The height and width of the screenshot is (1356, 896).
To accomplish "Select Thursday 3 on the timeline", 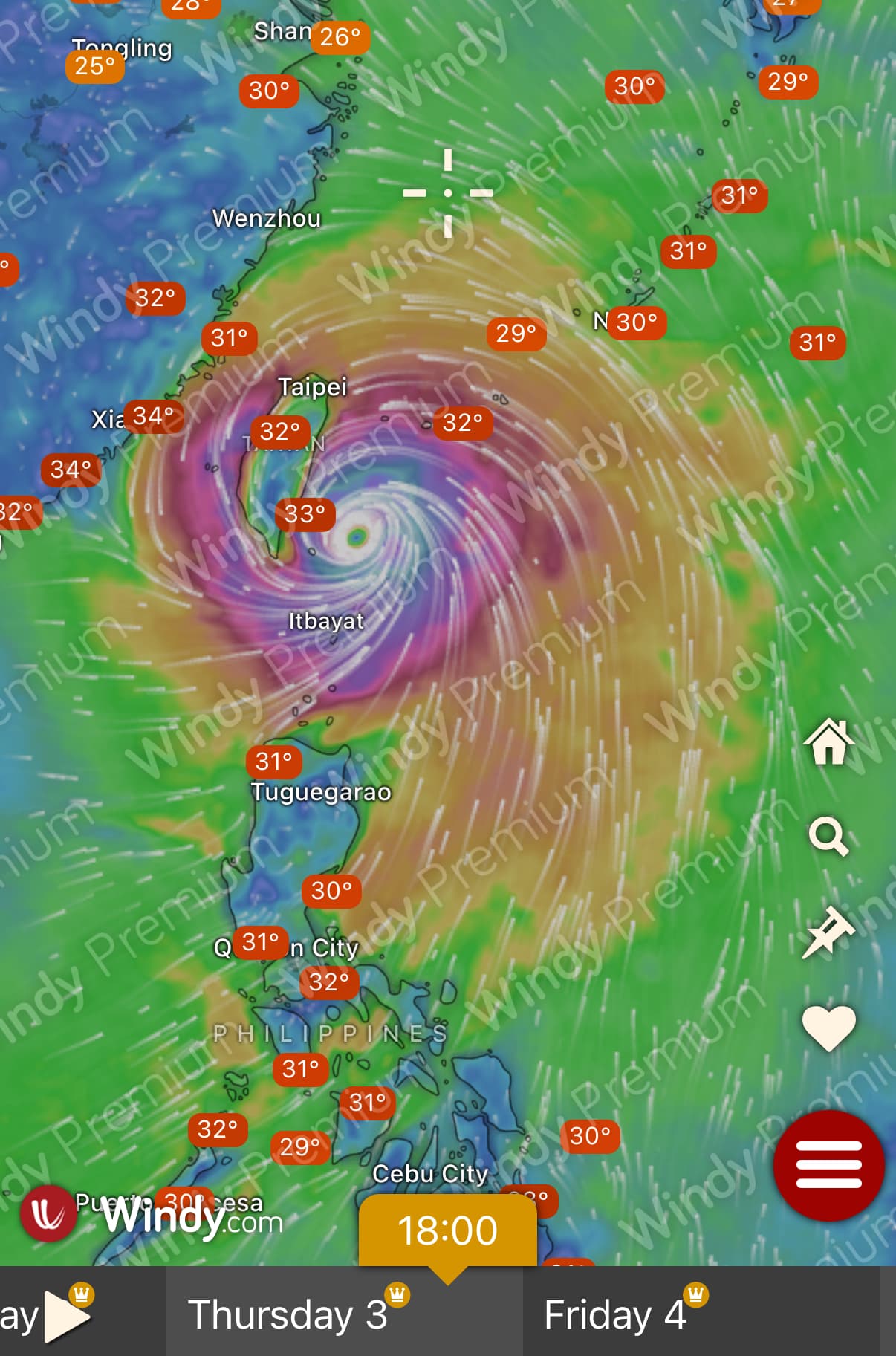I will tap(288, 1314).
